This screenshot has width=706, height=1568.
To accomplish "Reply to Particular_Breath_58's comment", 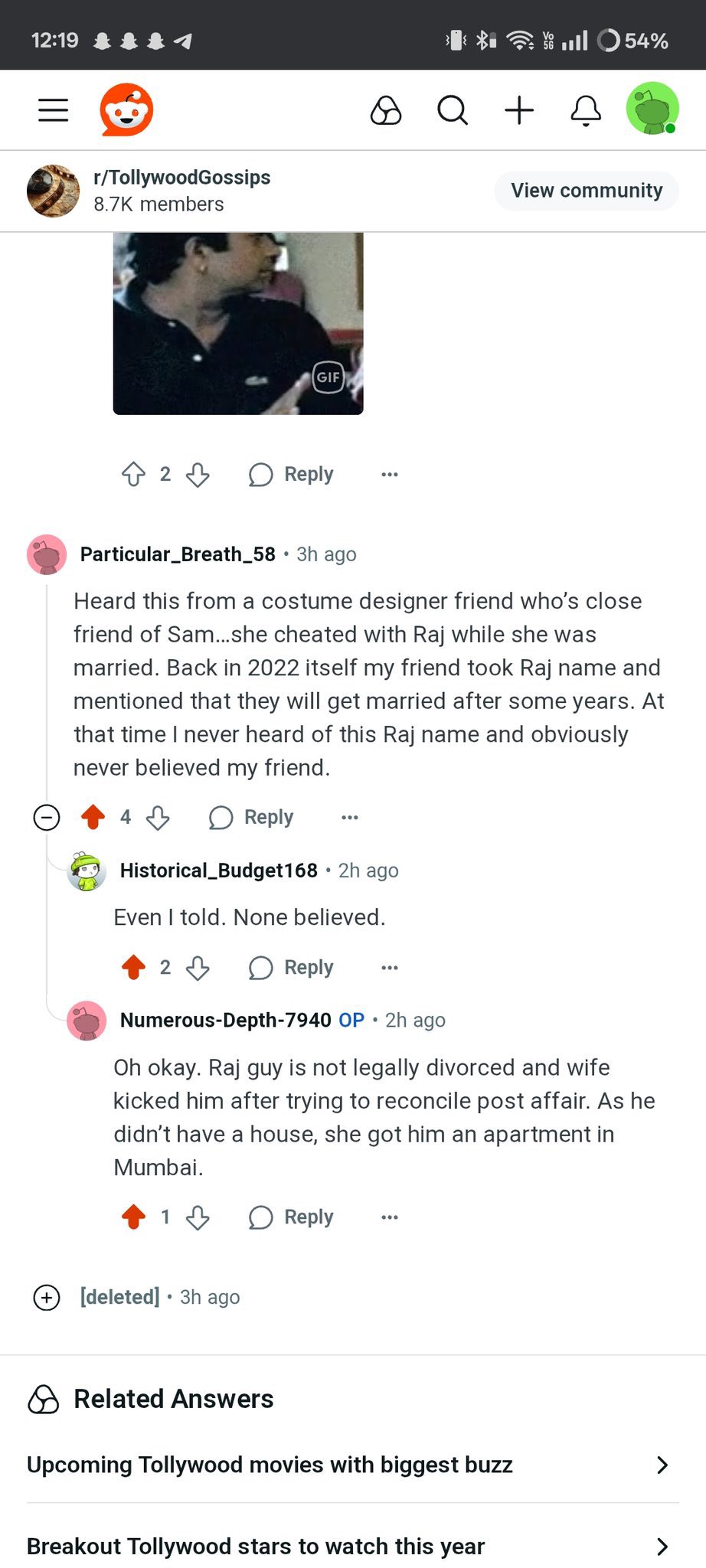I will (x=253, y=818).
